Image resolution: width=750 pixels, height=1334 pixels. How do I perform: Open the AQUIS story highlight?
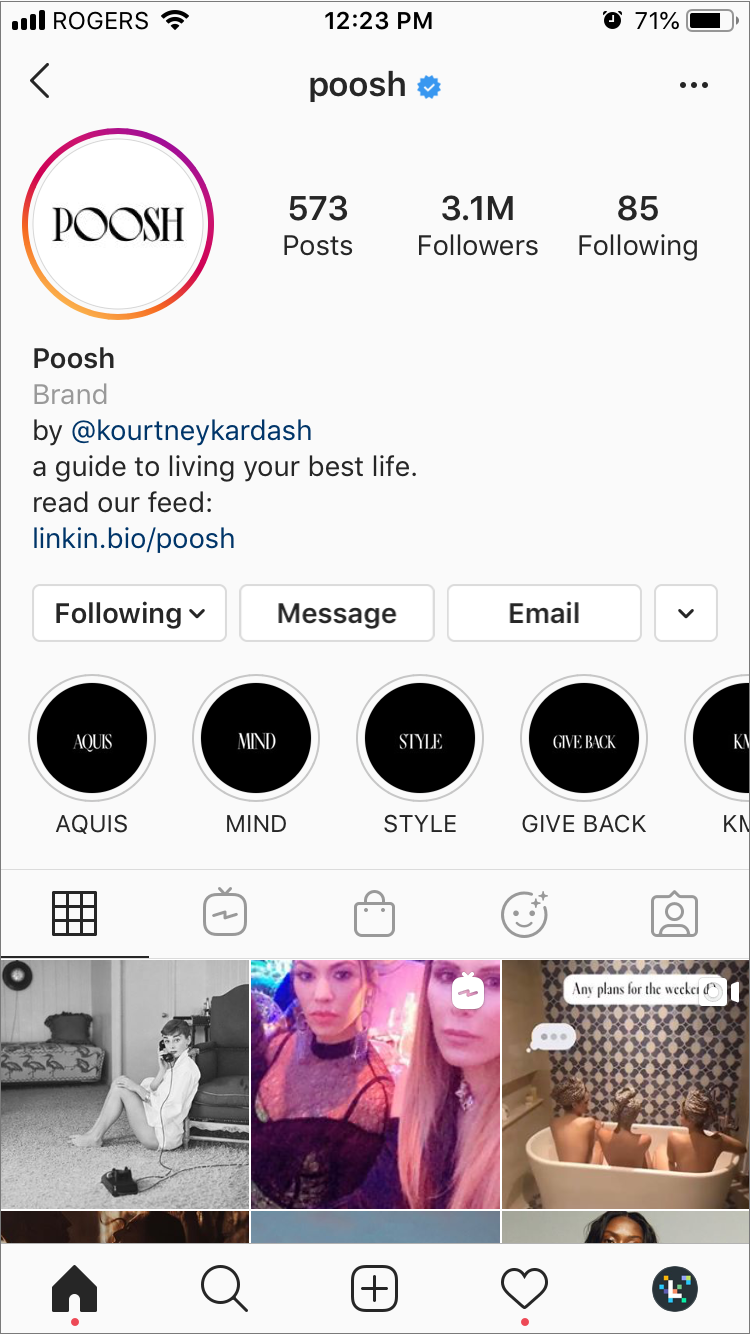92,740
